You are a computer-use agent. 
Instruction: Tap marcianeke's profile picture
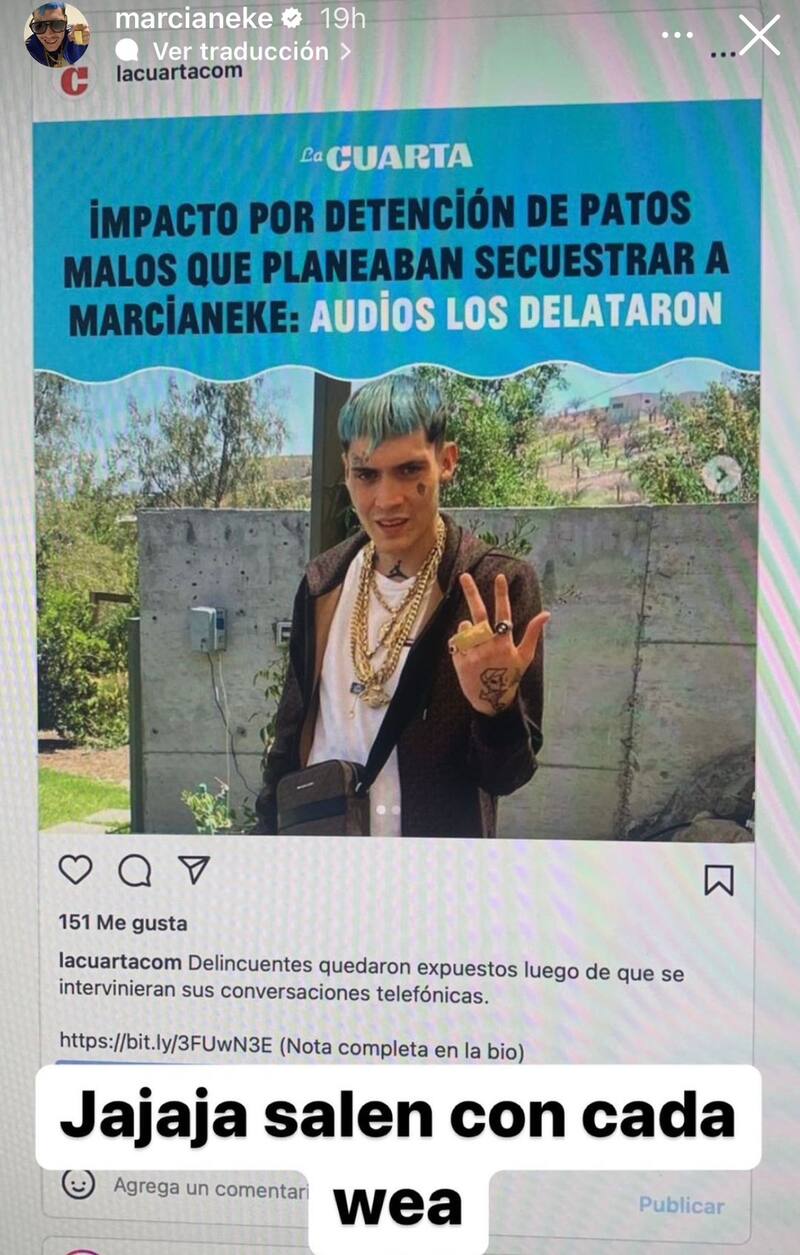point(57,35)
